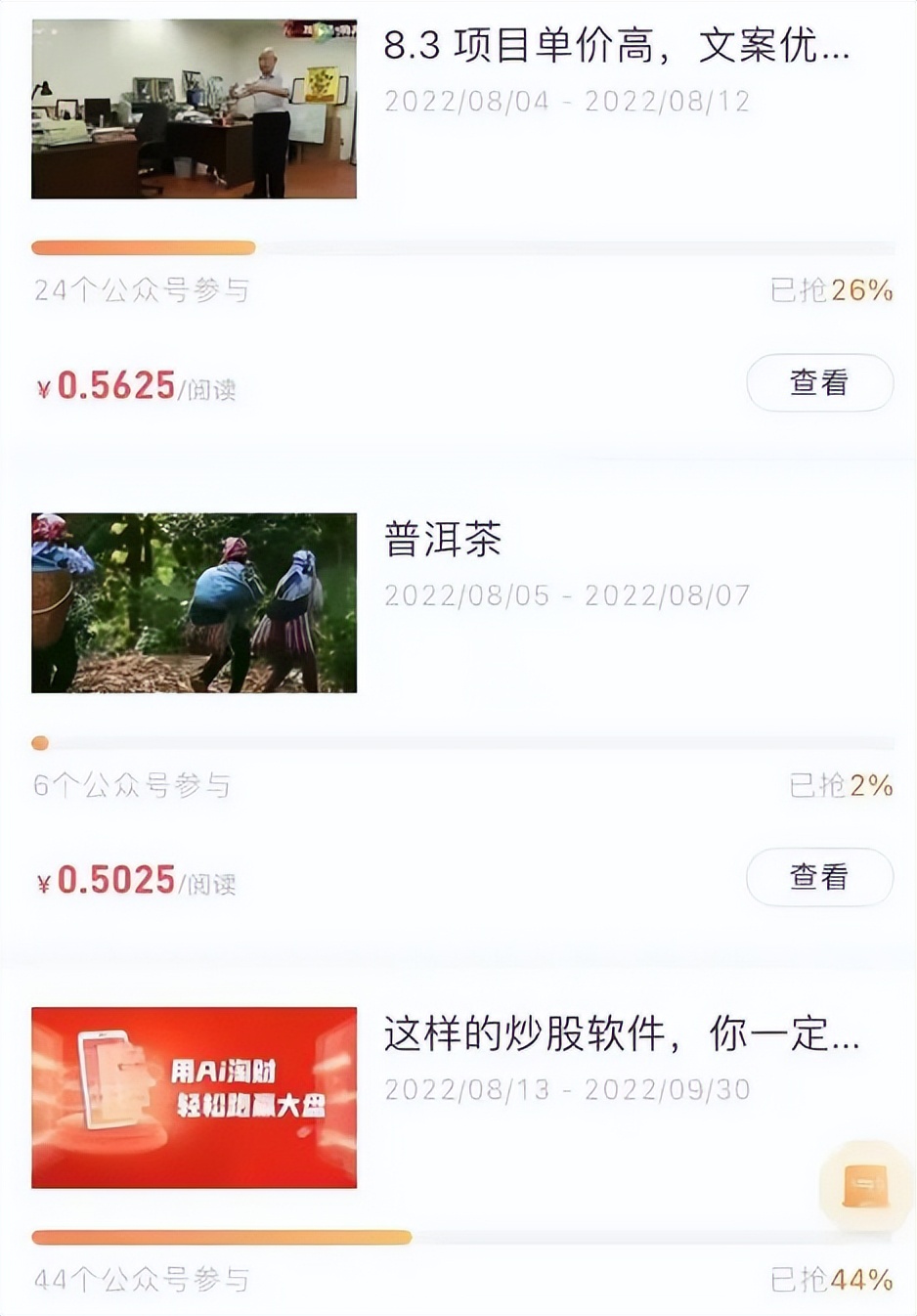Viewport: 917px width, 1316px height.
Task: Tap the 已抢26% completion label
Action: [832, 289]
